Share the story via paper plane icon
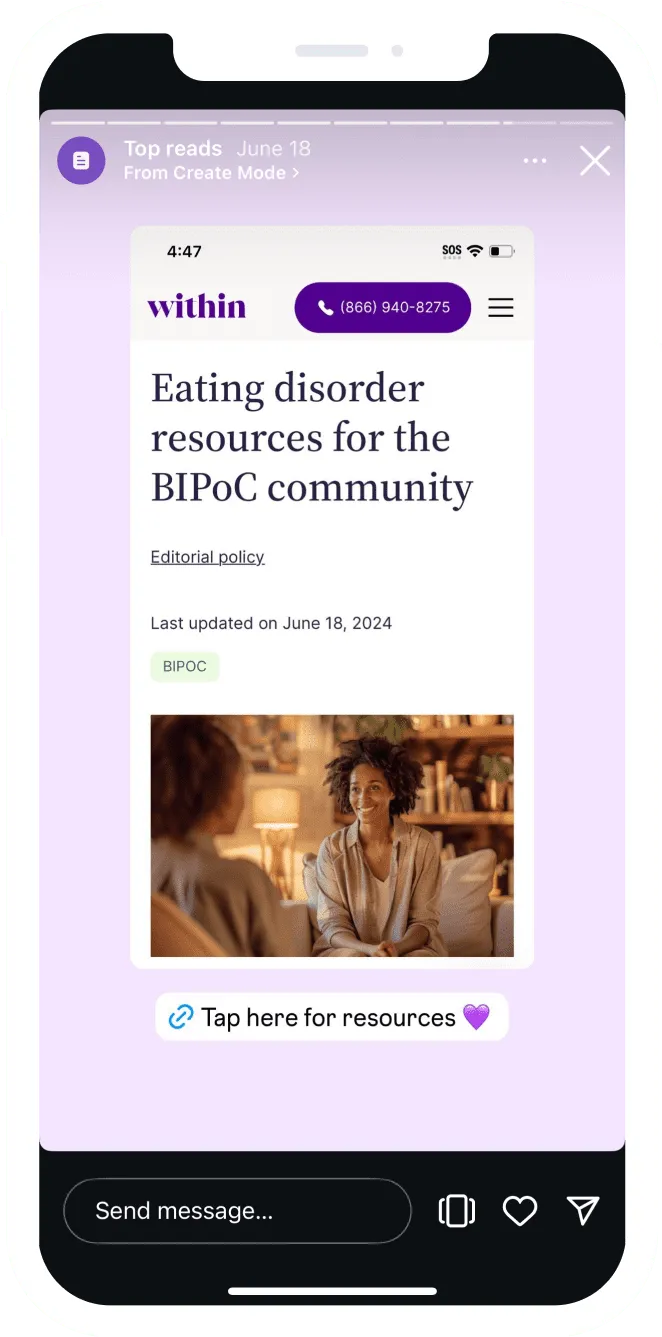Image resolution: width=662 pixels, height=1337 pixels. 583,1211
